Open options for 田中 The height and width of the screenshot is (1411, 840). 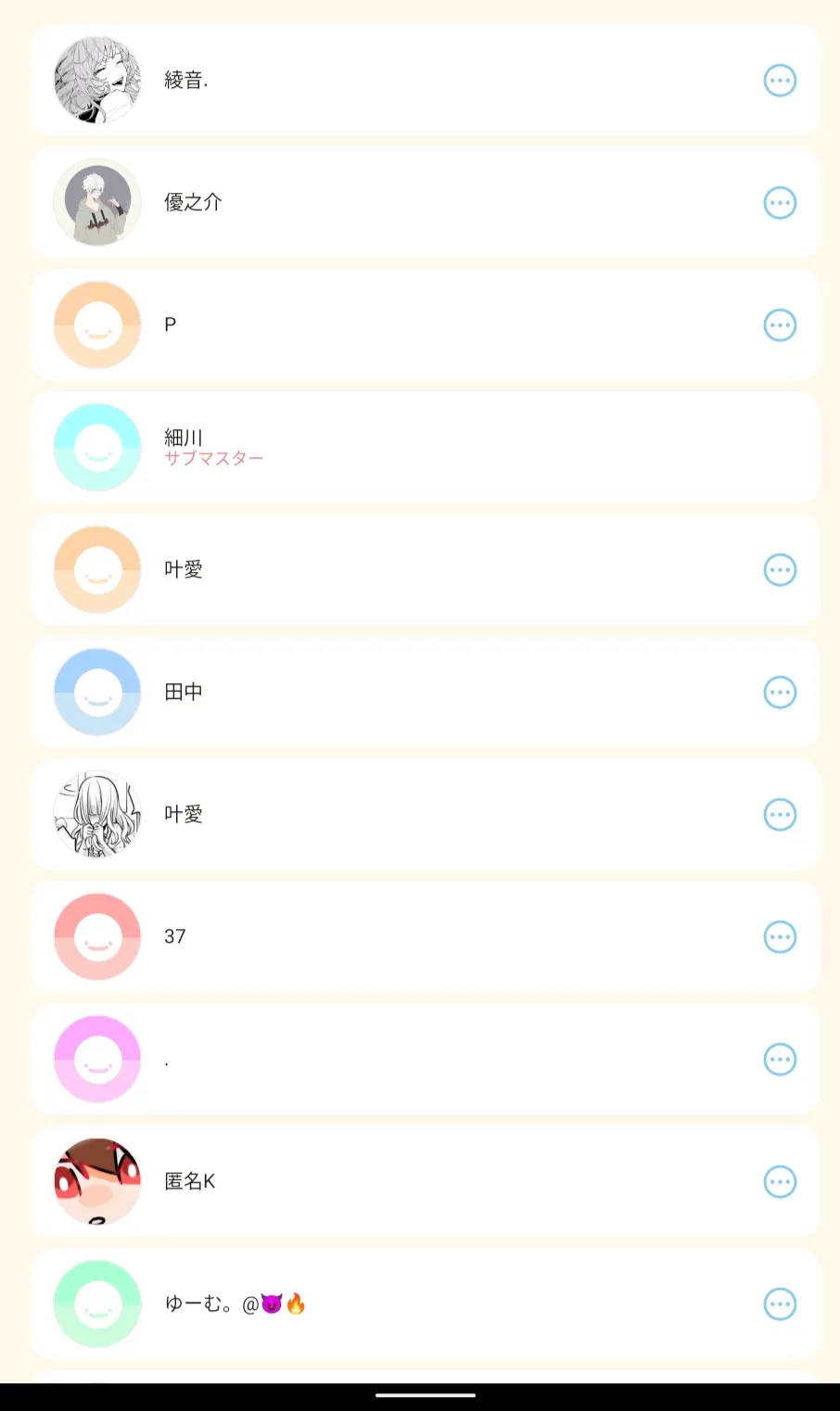click(780, 693)
